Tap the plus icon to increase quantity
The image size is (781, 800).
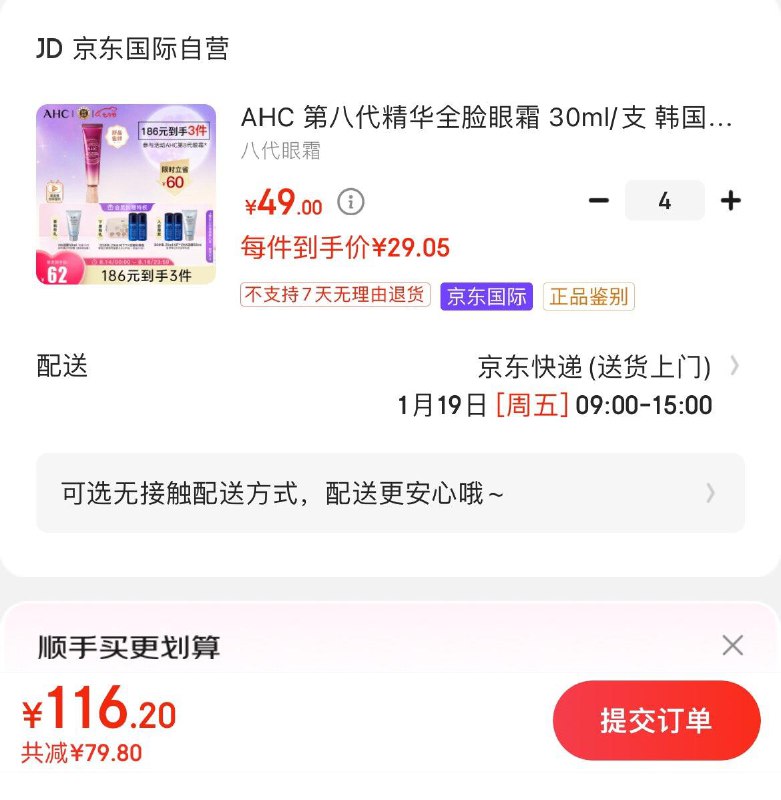point(731,200)
